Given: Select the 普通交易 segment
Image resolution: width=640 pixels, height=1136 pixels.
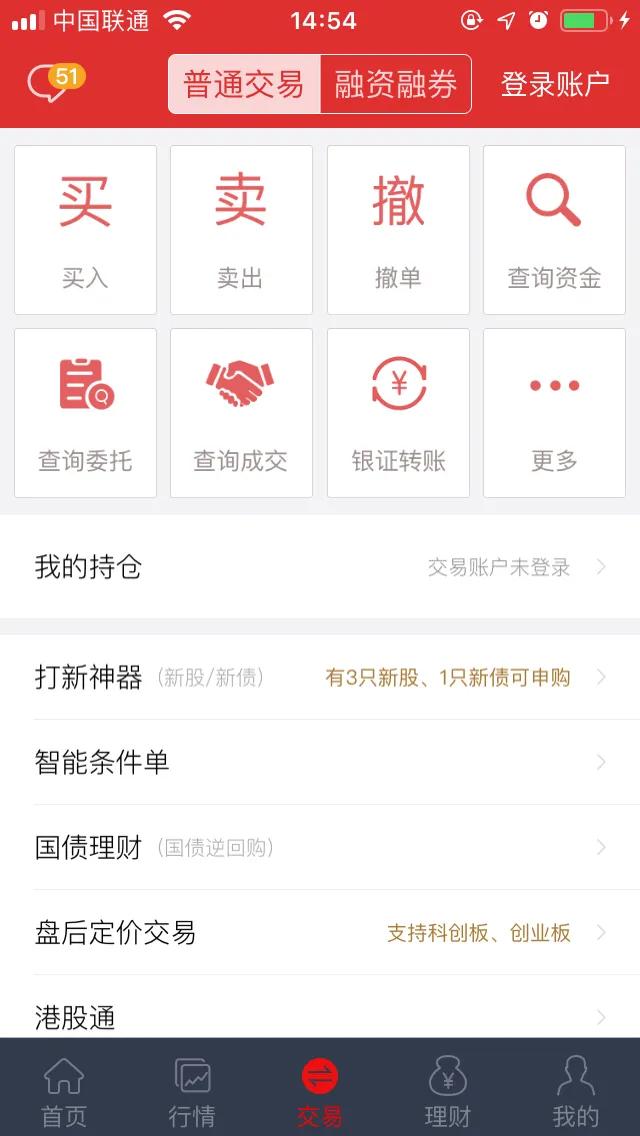Looking at the screenshot, I should coord(244,85).
